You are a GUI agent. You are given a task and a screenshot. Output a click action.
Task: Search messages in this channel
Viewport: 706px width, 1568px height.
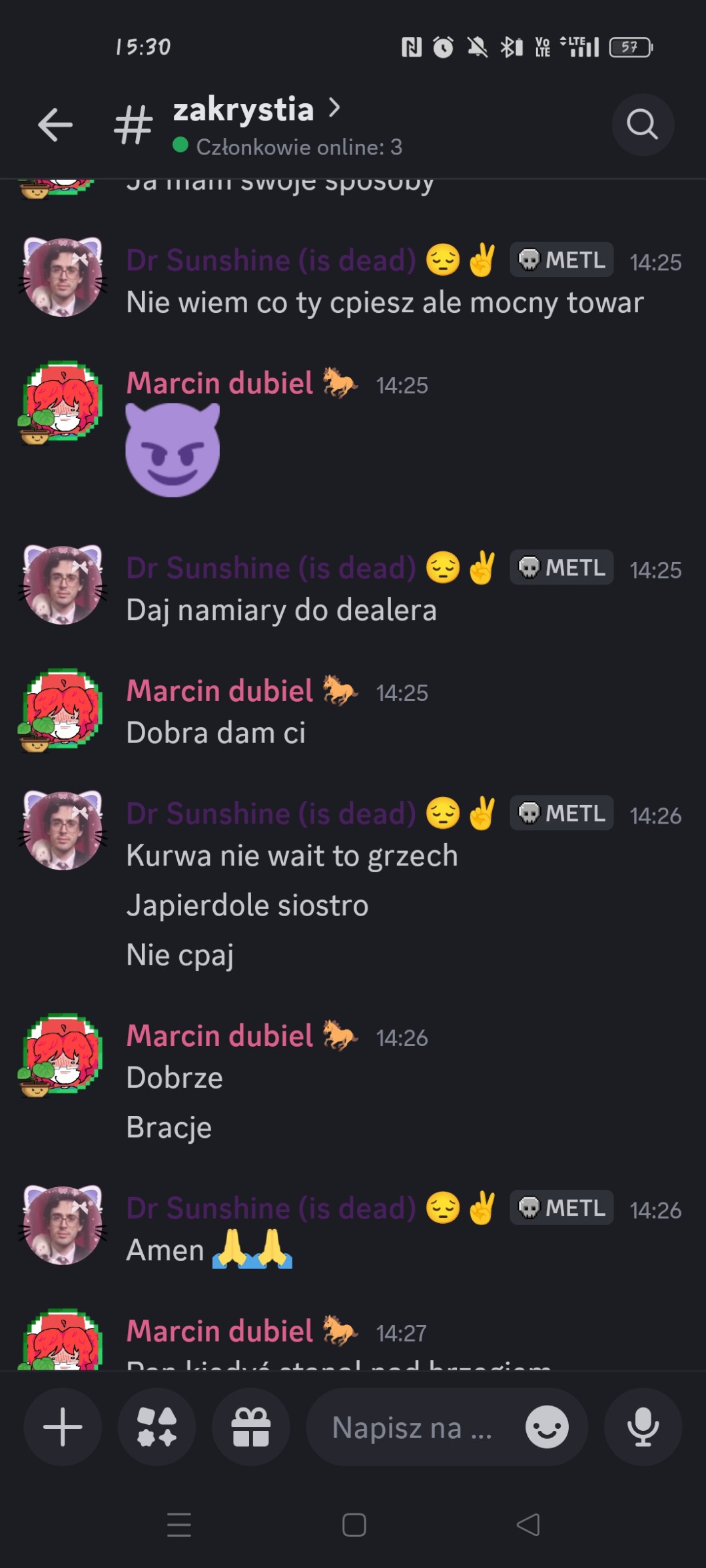(643, 125)
